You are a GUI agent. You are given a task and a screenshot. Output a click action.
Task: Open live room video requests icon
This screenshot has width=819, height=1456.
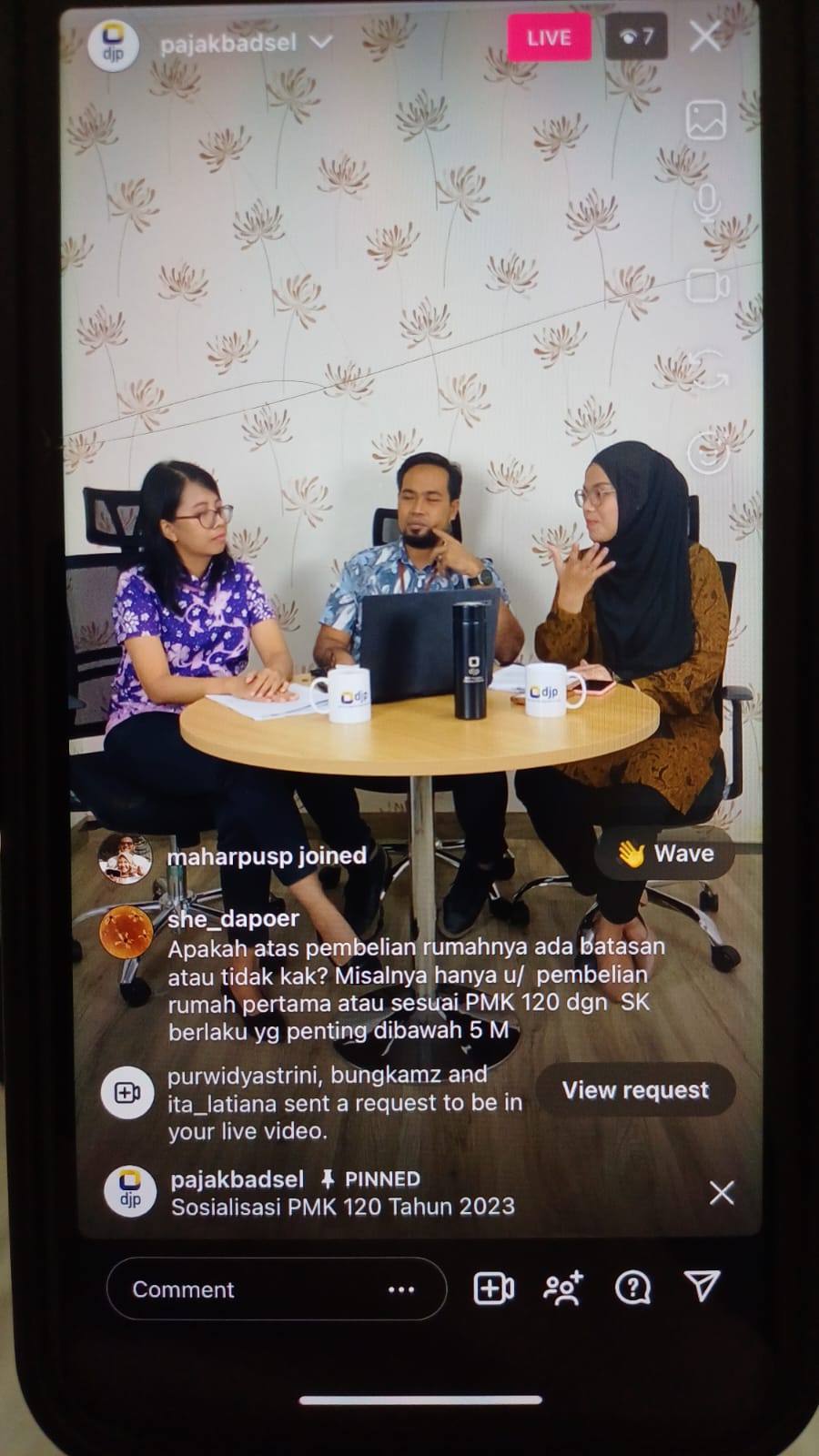pyautogui.click(x=494, y=1289)
